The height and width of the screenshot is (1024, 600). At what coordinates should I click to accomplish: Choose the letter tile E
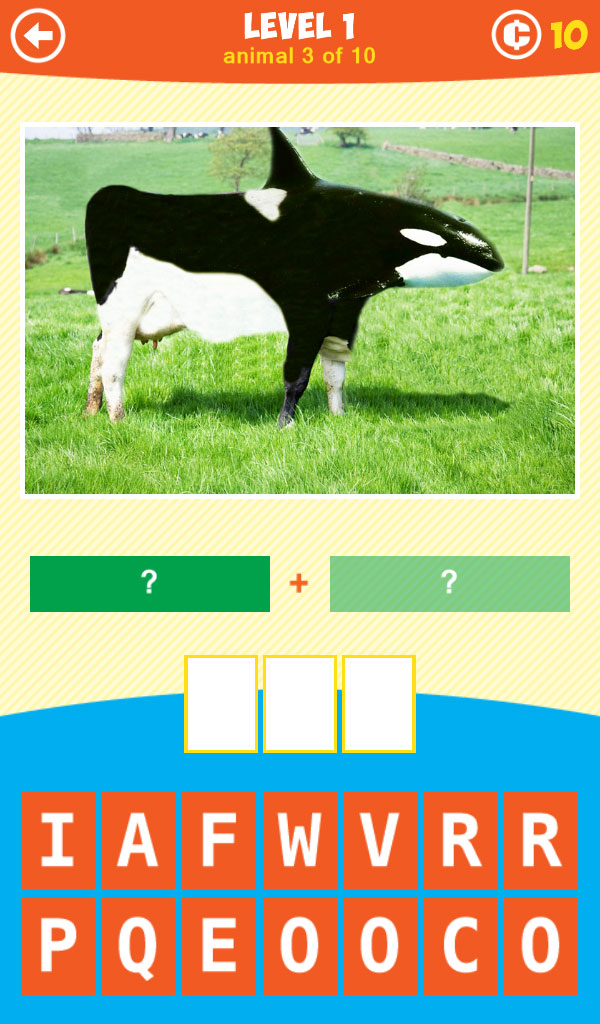pyautogui.click(x=219, y=946)
